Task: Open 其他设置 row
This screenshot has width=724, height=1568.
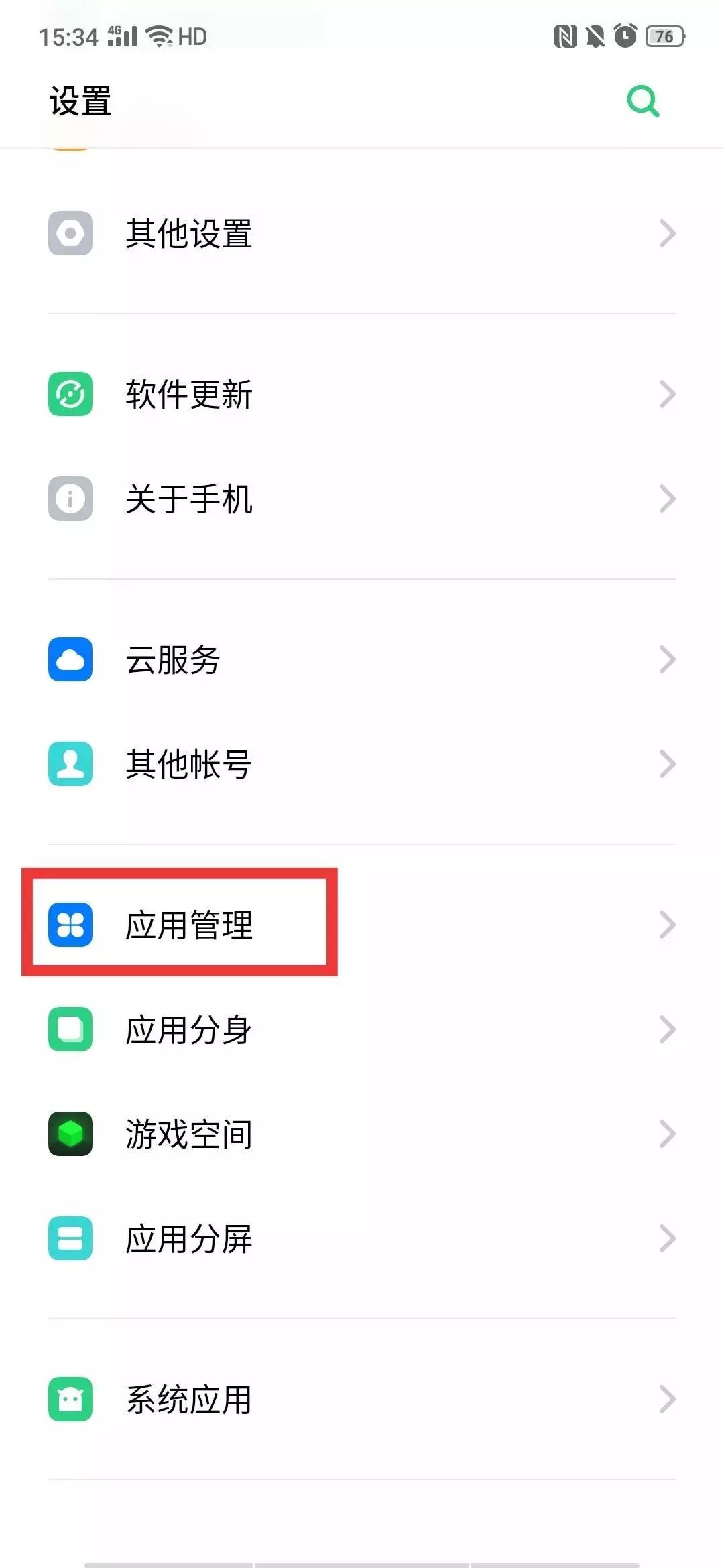Action: pyautogui.click(x=362, y=233)
